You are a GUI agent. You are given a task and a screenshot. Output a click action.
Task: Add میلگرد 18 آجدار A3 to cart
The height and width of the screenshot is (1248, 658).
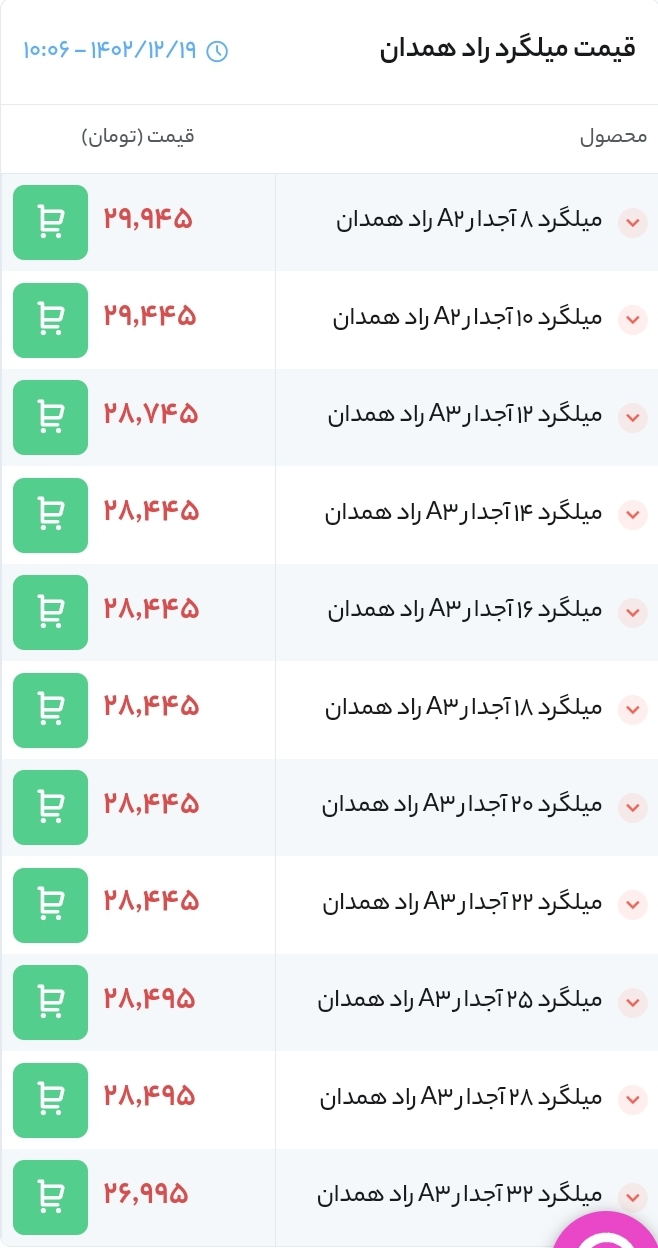(50, 710)
